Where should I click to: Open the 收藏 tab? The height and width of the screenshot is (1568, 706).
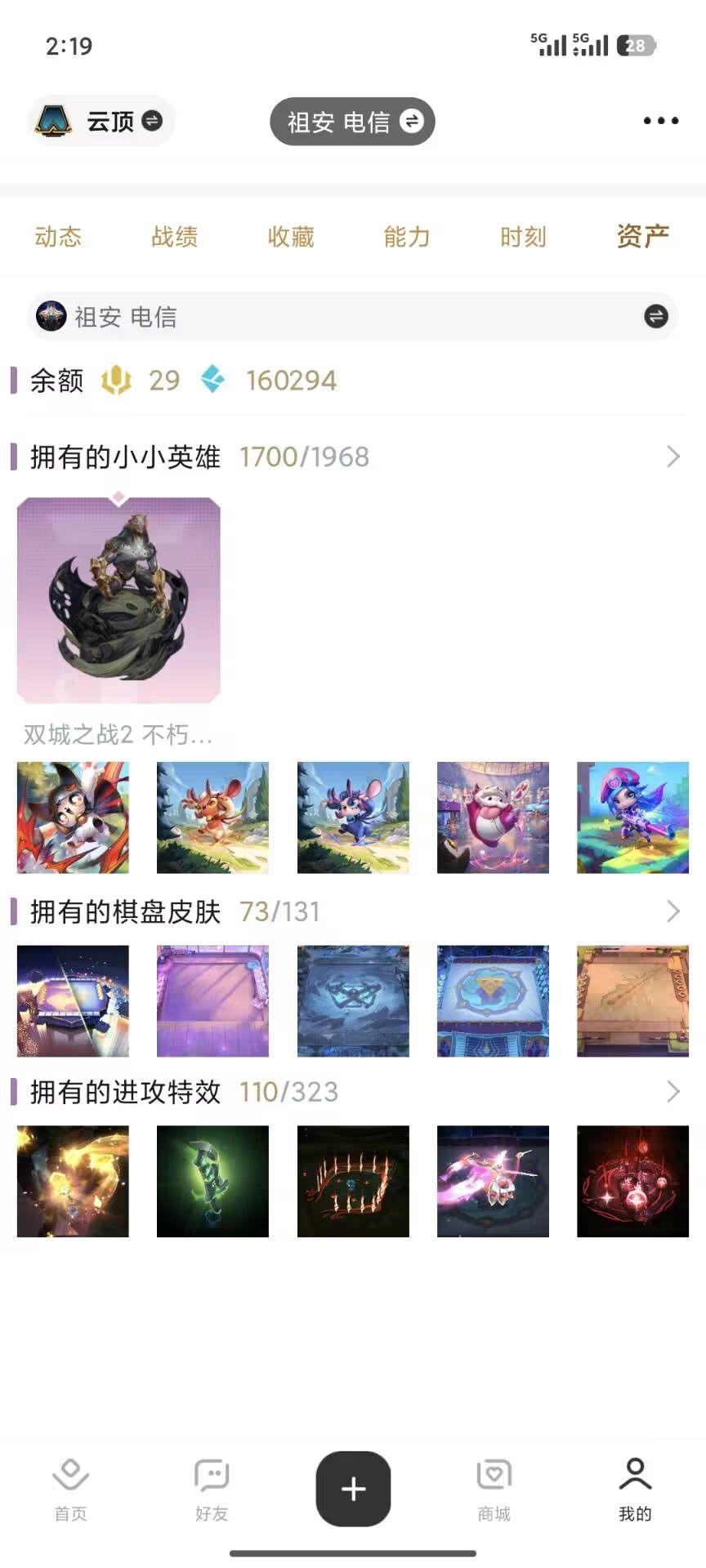pos(291,237)
